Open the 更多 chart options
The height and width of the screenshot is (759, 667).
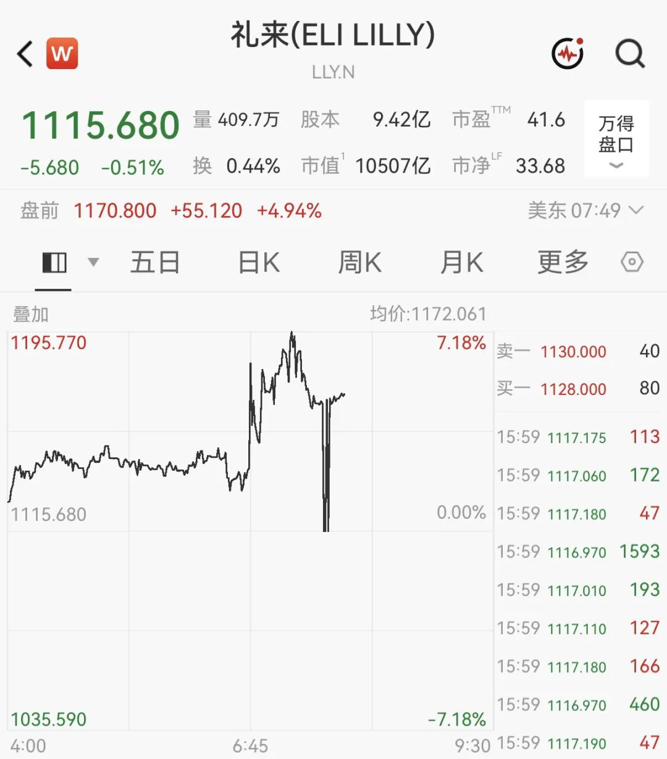click(x=563, y=262)
